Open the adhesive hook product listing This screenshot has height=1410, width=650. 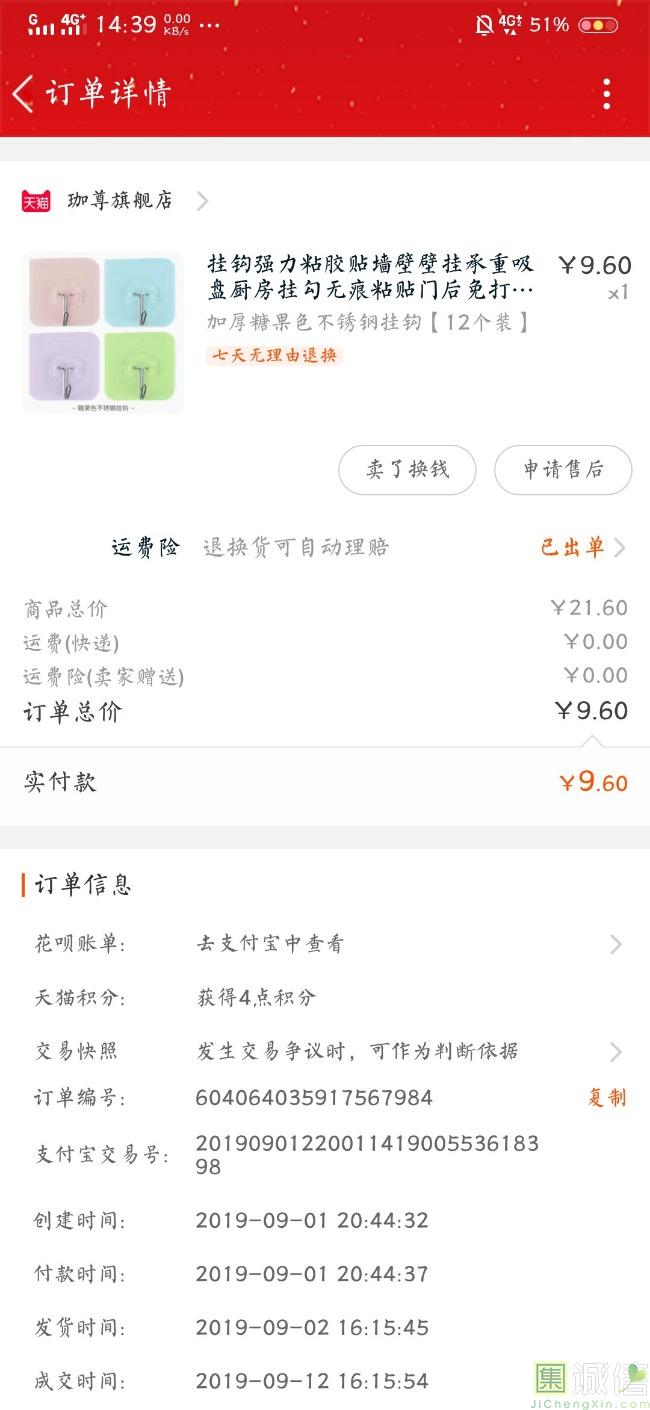click(370, 278)
